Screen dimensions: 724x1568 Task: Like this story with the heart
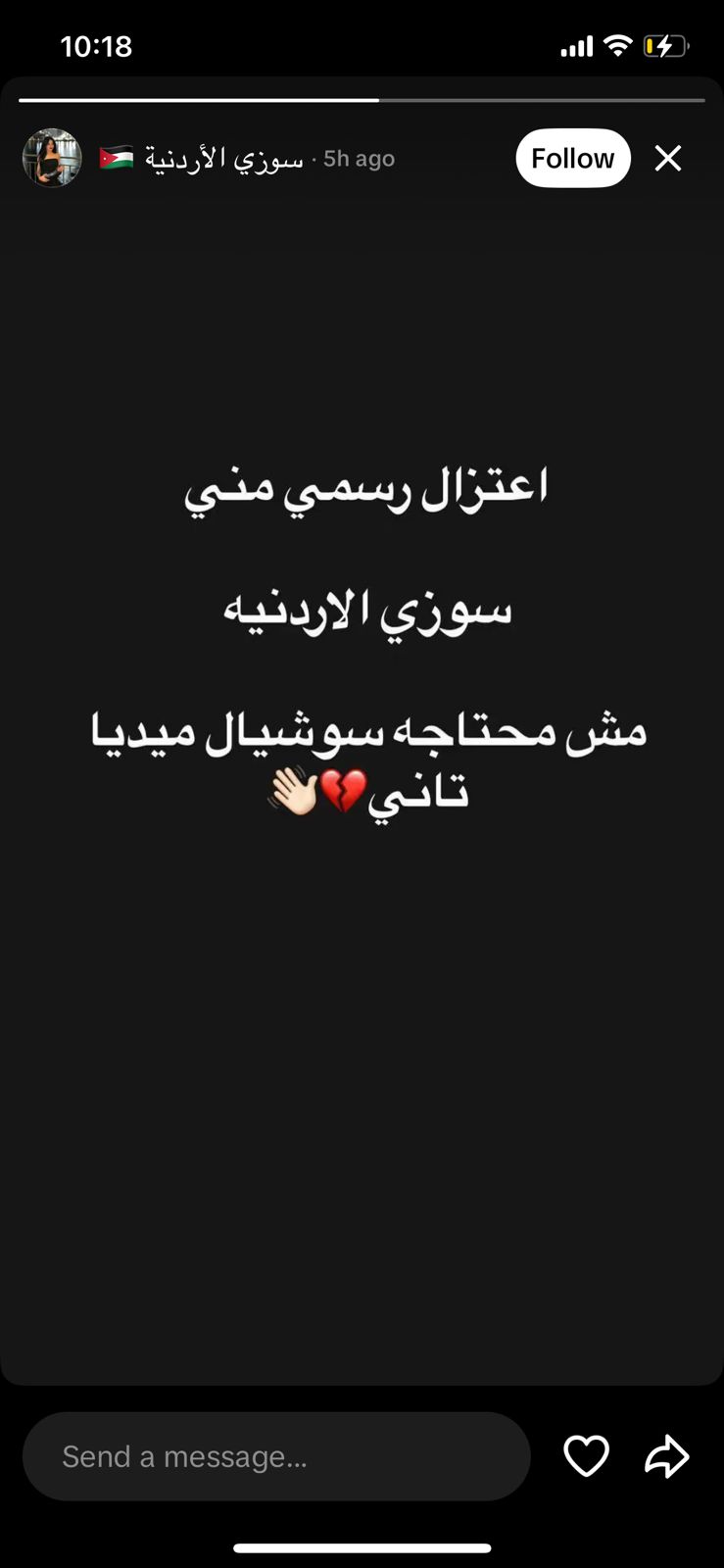click(586, 1456)
